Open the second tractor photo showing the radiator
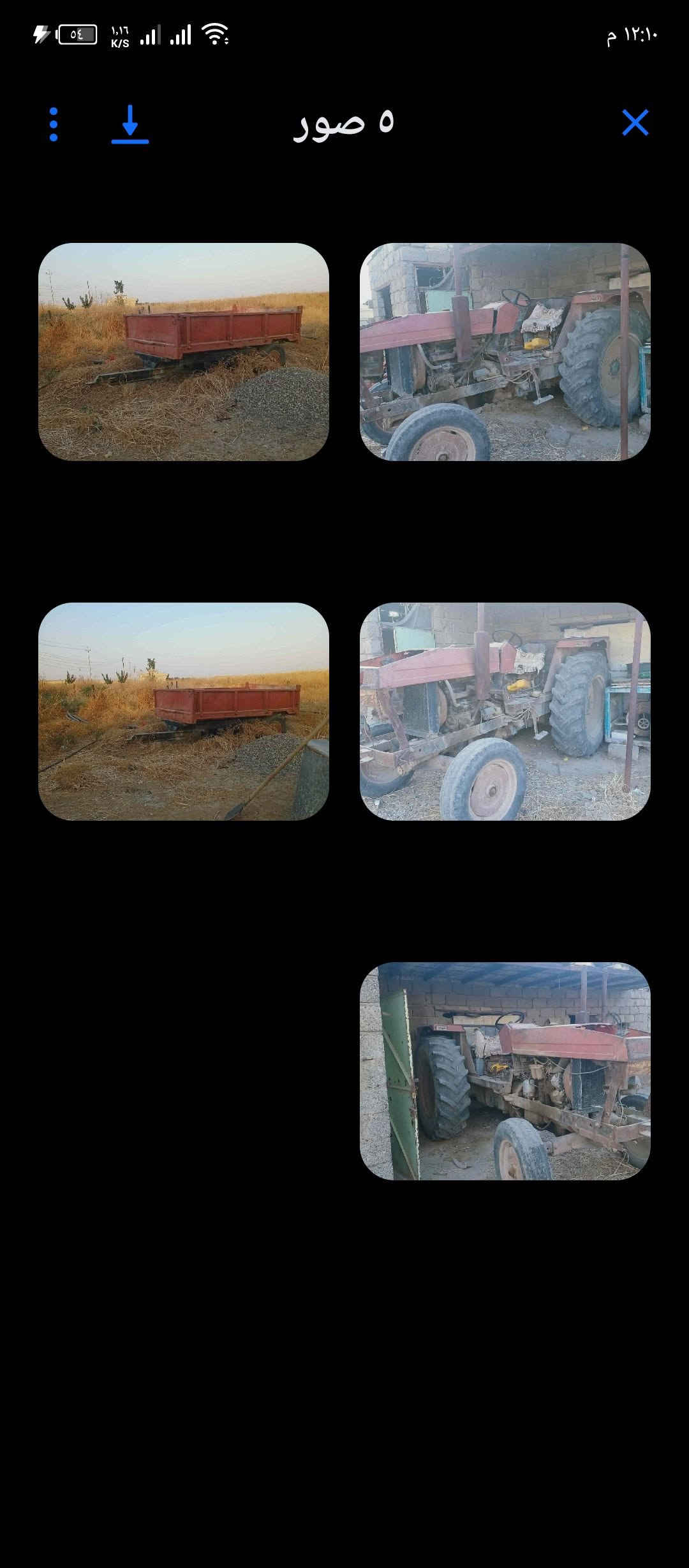 505,712
